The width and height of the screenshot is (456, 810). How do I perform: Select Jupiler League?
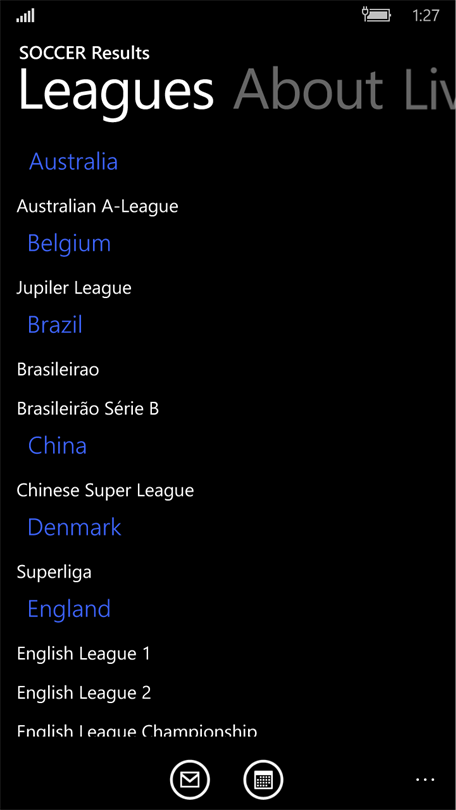74,288
